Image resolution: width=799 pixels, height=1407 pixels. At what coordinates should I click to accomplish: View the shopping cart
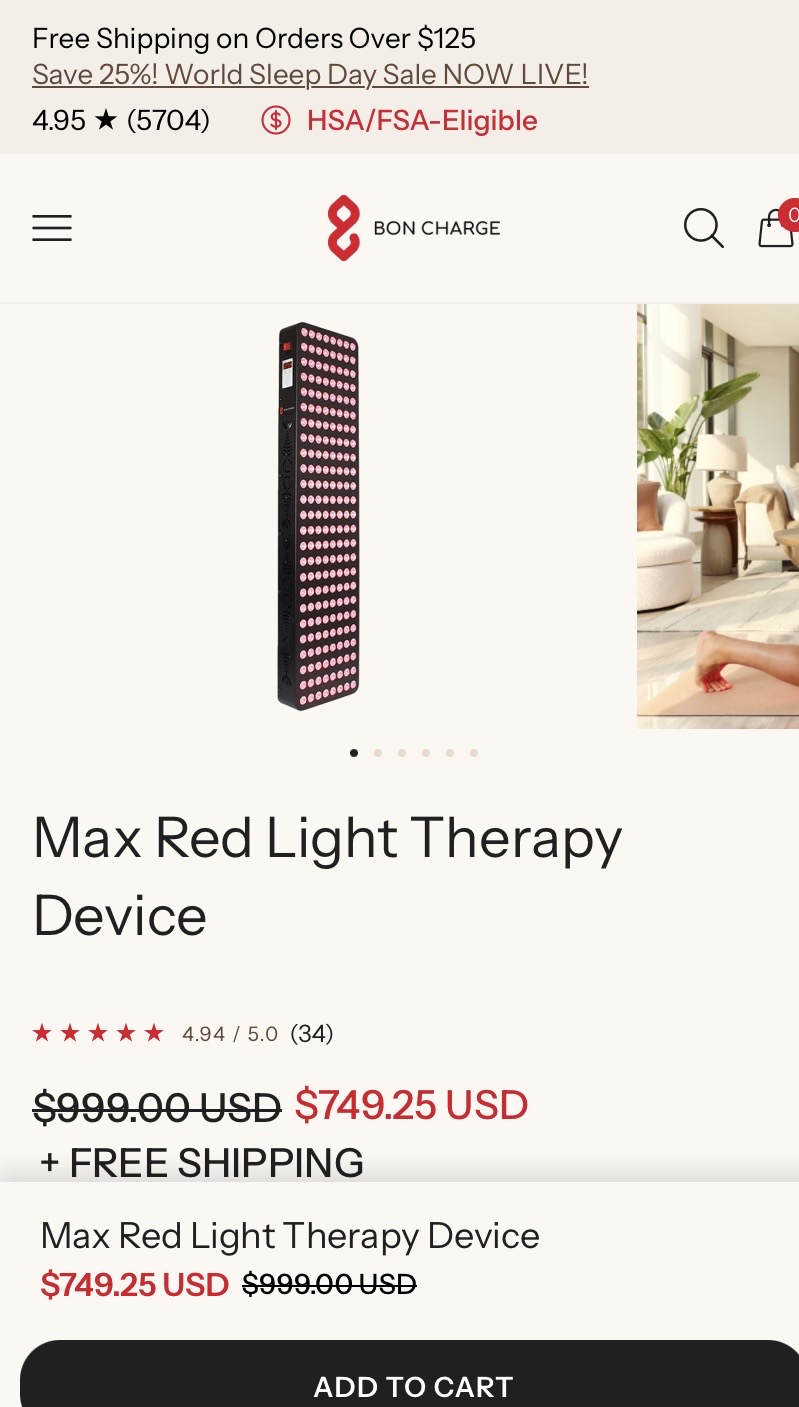point(776,227)
